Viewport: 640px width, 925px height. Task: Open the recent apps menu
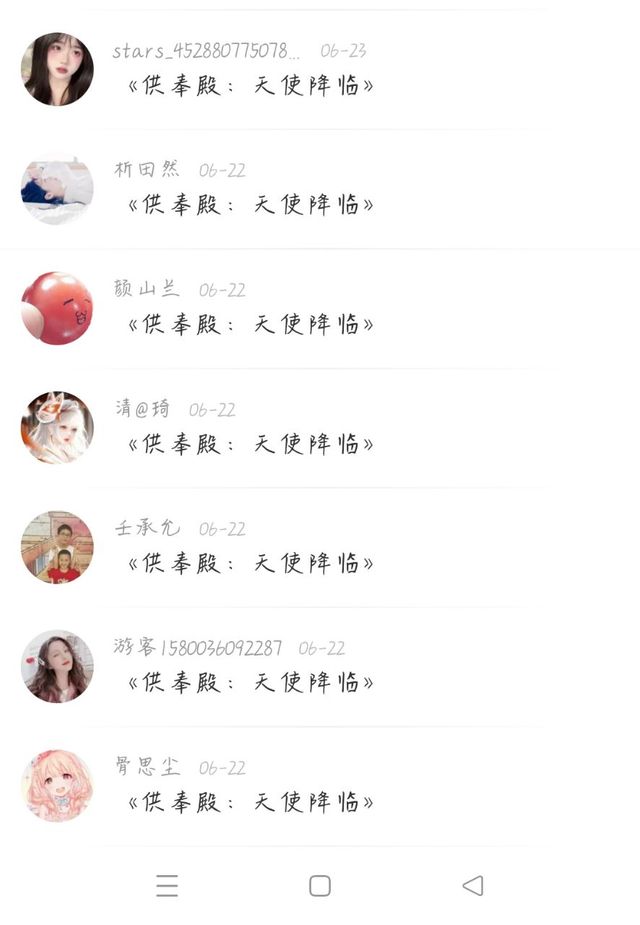167,885
